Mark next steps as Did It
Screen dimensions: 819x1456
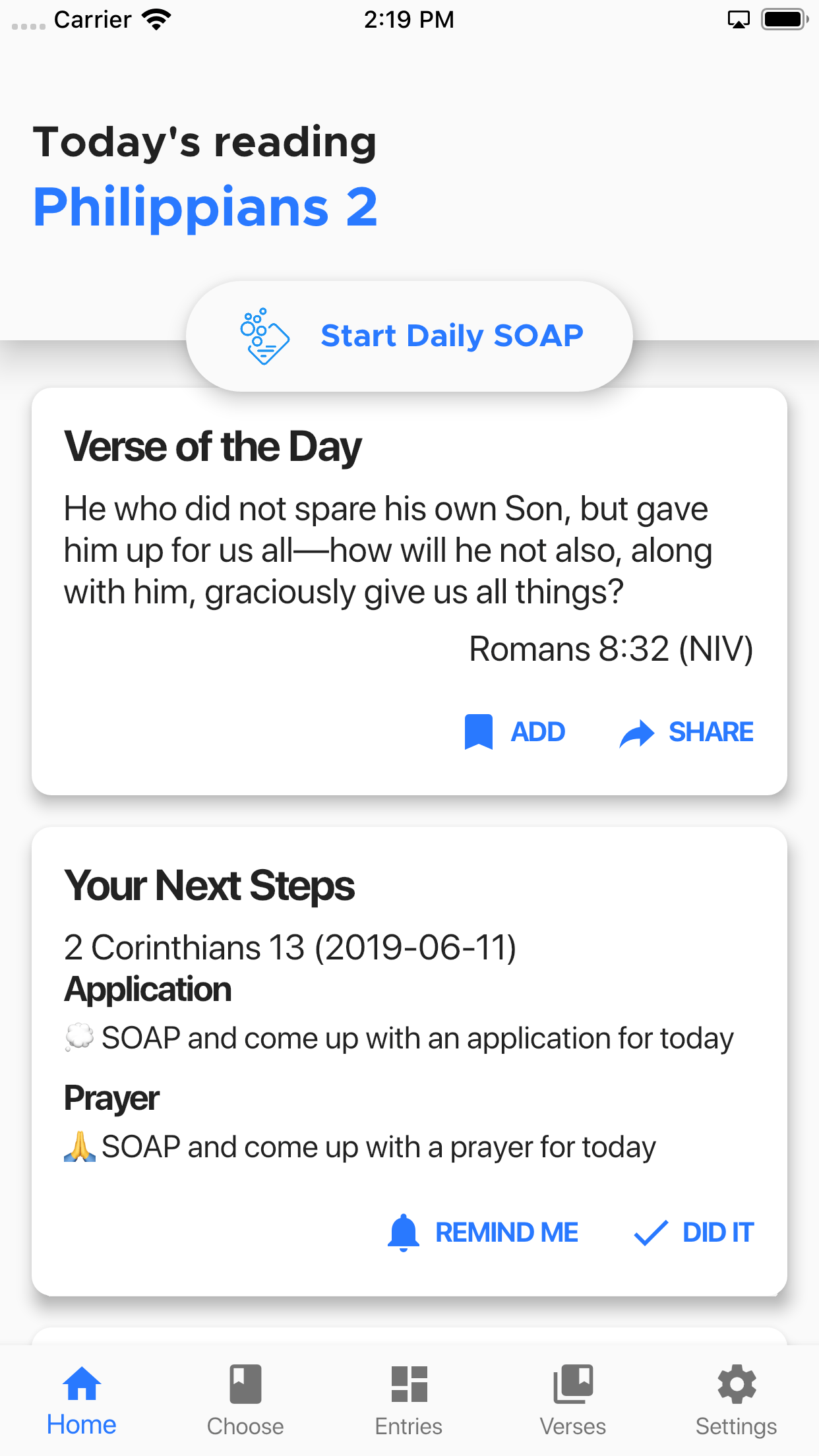click(x=693, y=1232)
